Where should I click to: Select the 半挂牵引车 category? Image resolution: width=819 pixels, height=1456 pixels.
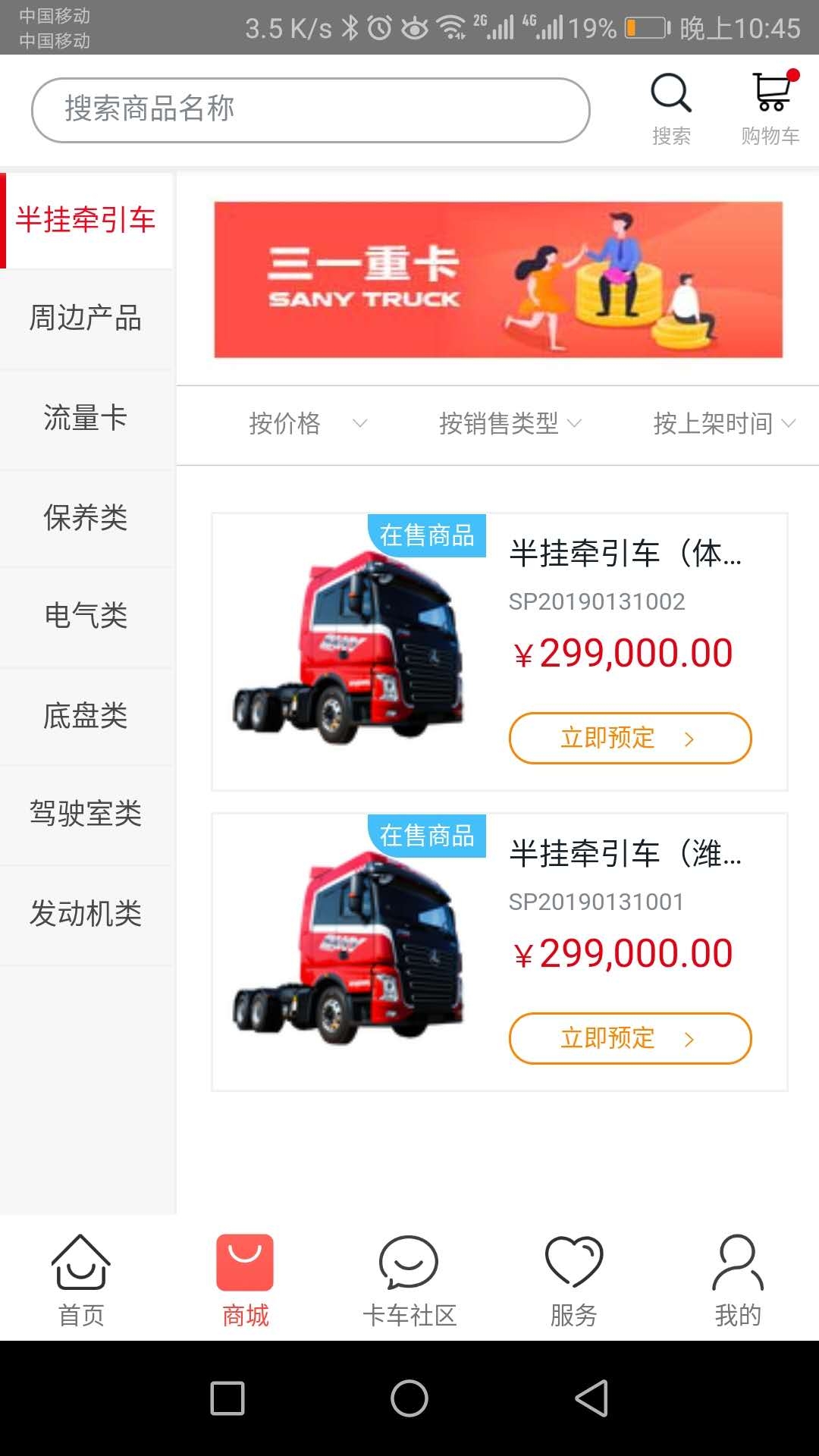coord(86,220)
